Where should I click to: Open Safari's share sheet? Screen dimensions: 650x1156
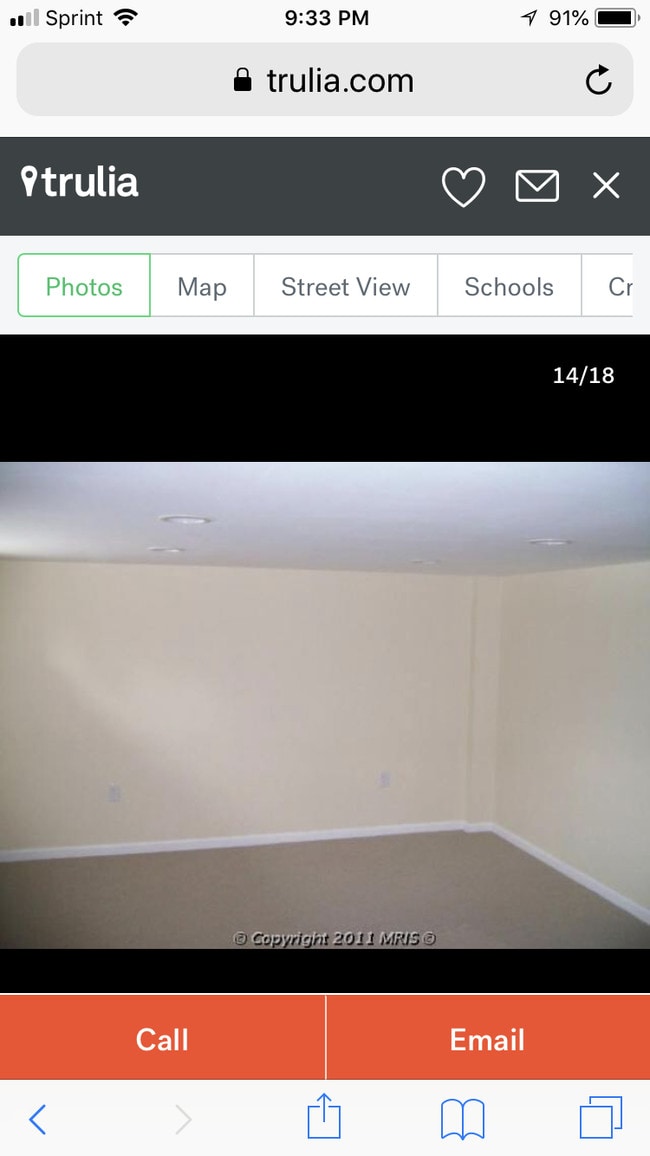324,1117
